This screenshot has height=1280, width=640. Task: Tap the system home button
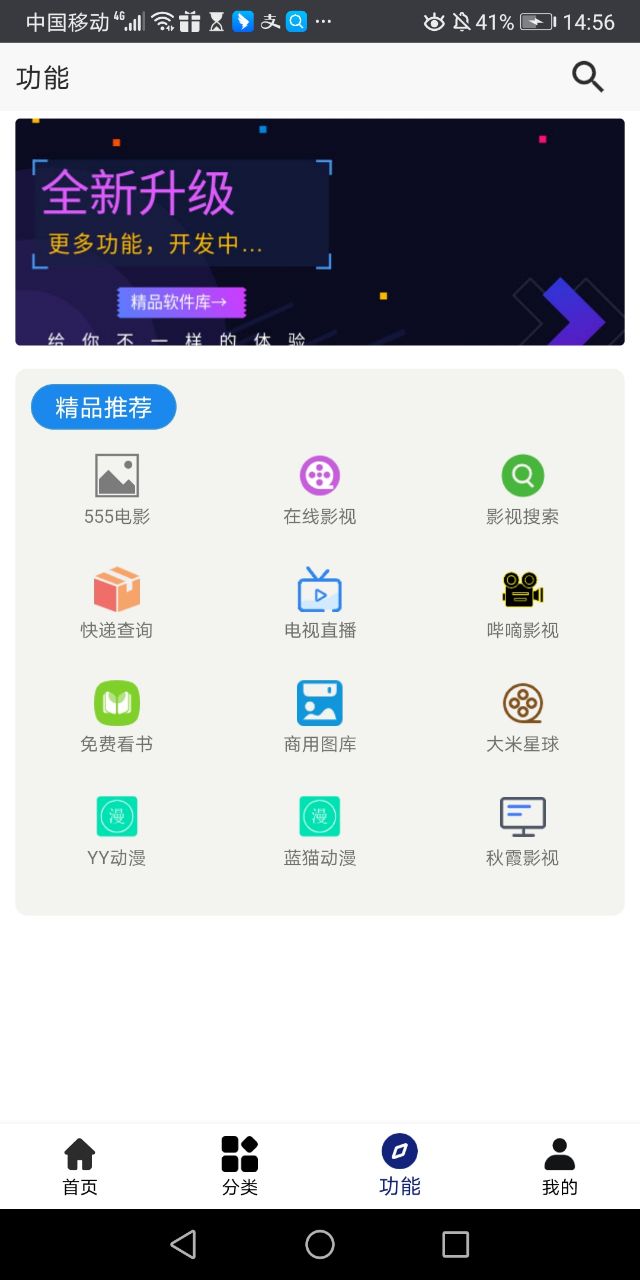[x=320, y=1244]
